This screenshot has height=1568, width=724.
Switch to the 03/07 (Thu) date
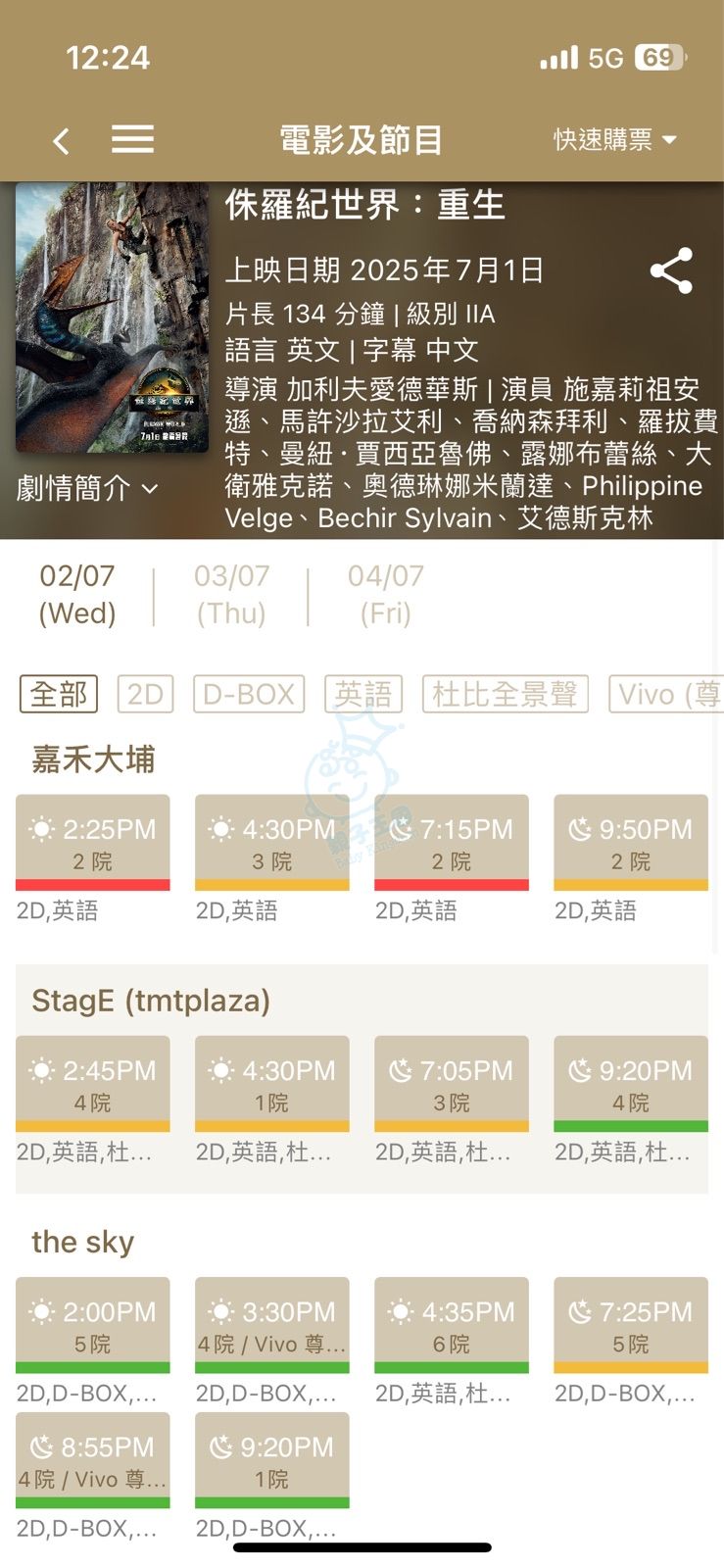231,594
